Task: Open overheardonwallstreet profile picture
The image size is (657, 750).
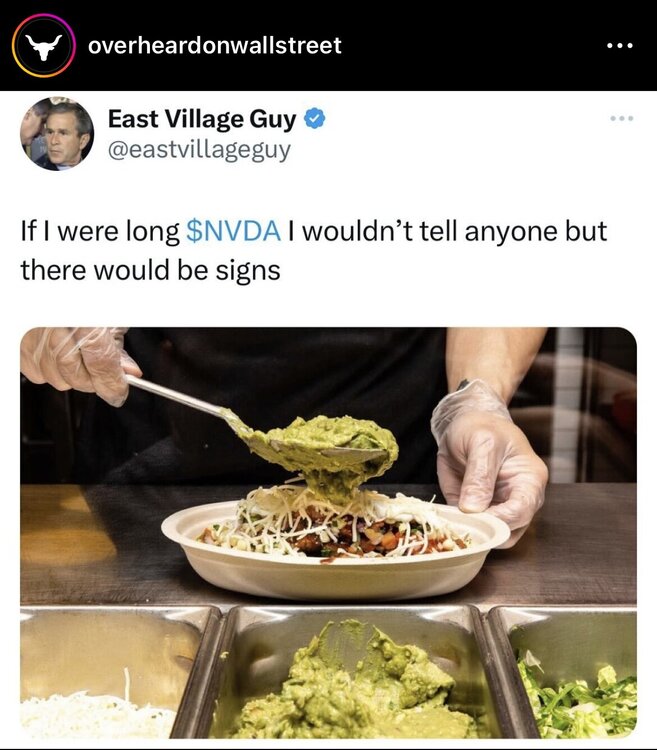Action: (x=44, y=46)
